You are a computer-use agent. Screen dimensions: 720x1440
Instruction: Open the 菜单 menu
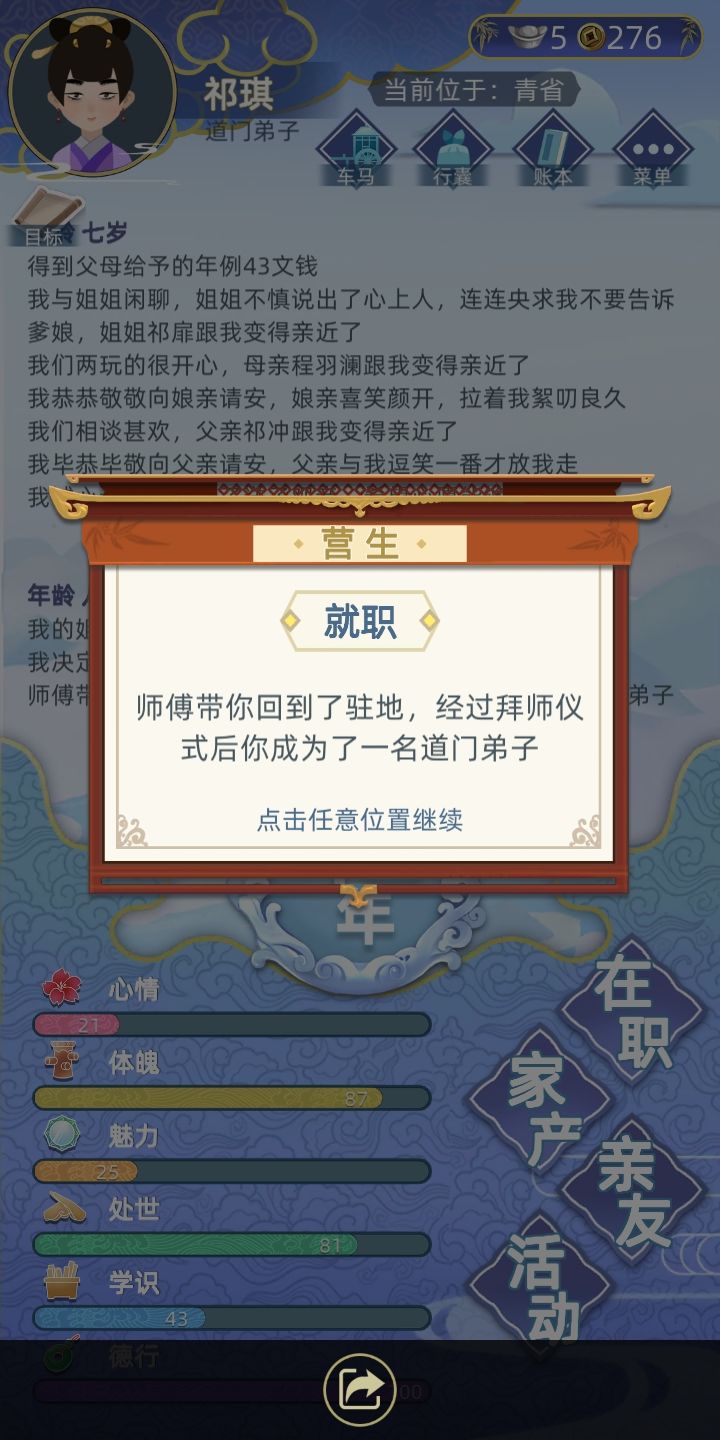pos(652,154)
